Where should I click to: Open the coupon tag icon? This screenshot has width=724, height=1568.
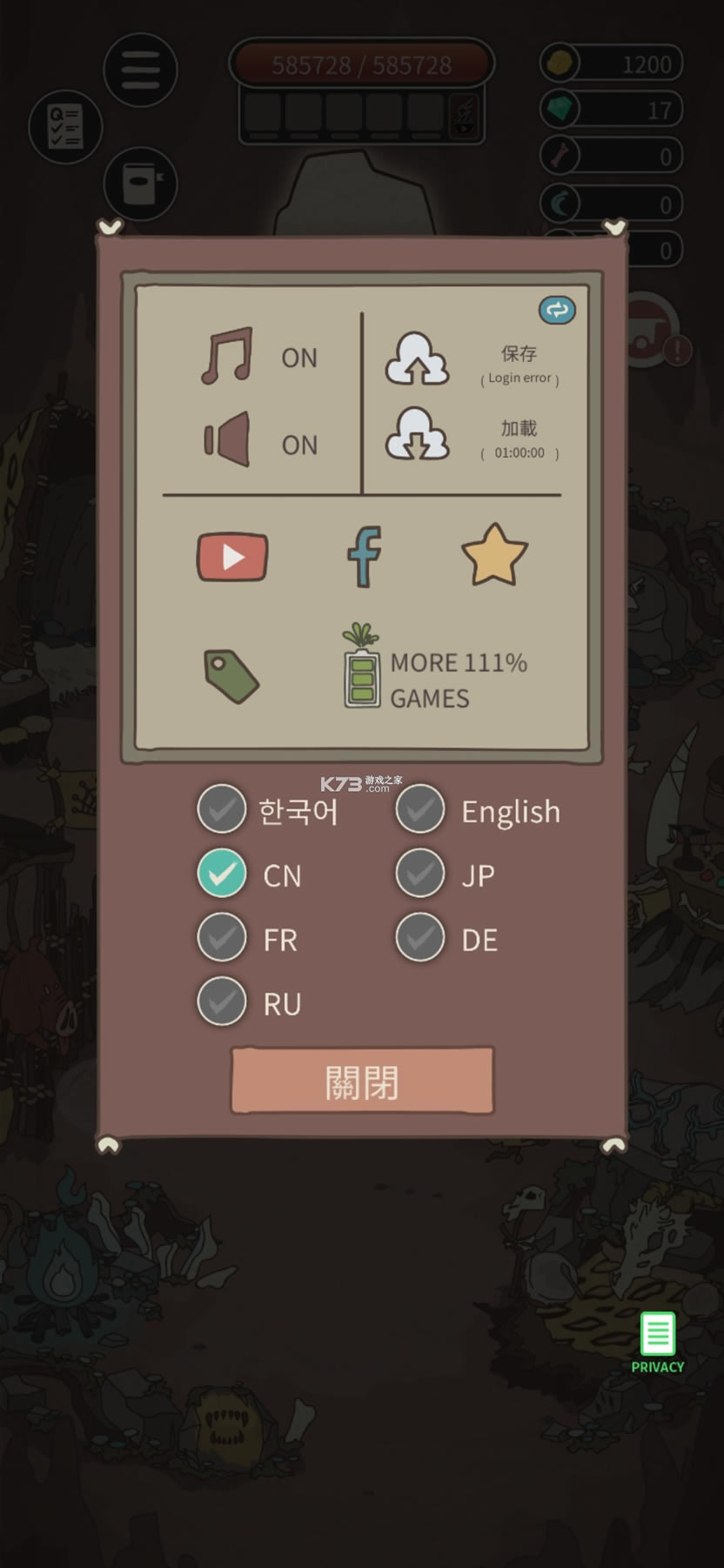(x=231, y=676)
